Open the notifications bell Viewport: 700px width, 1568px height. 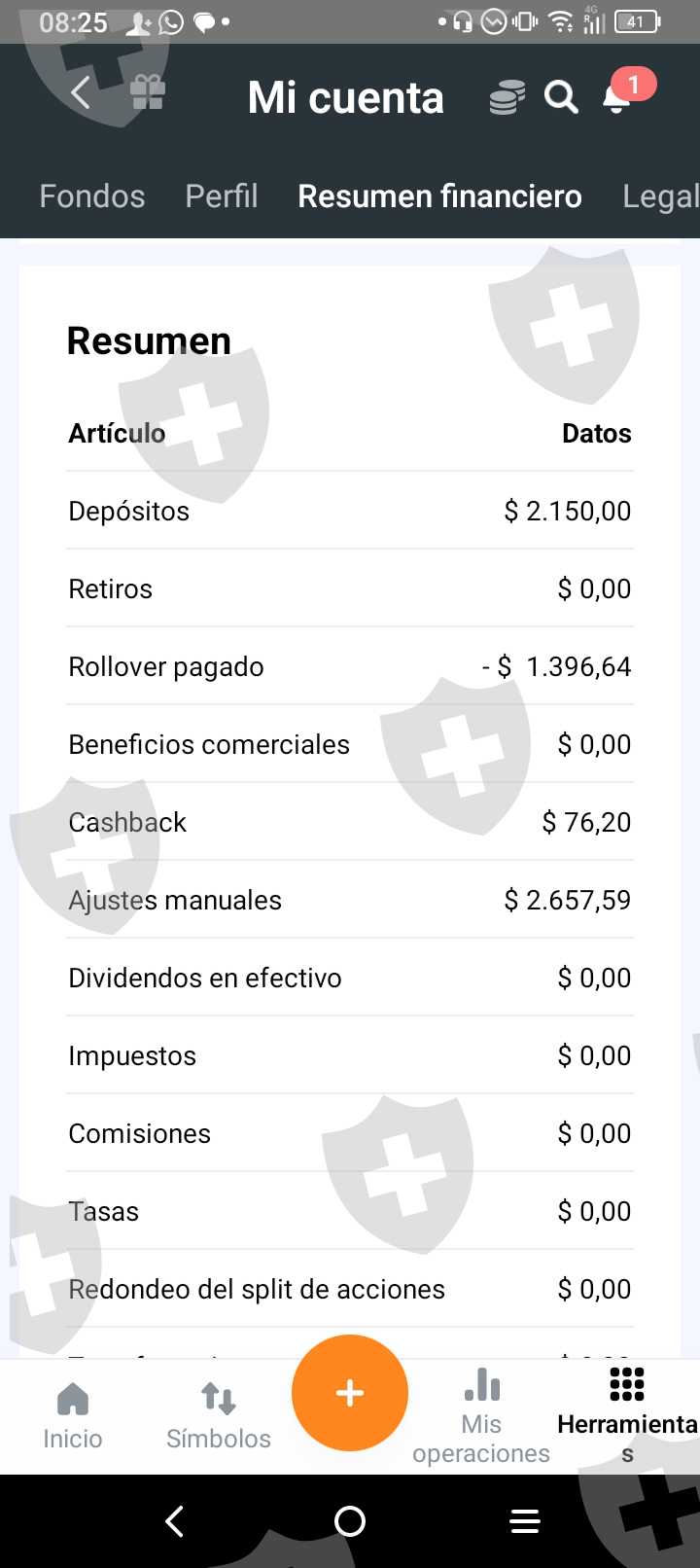click(617, 97)
